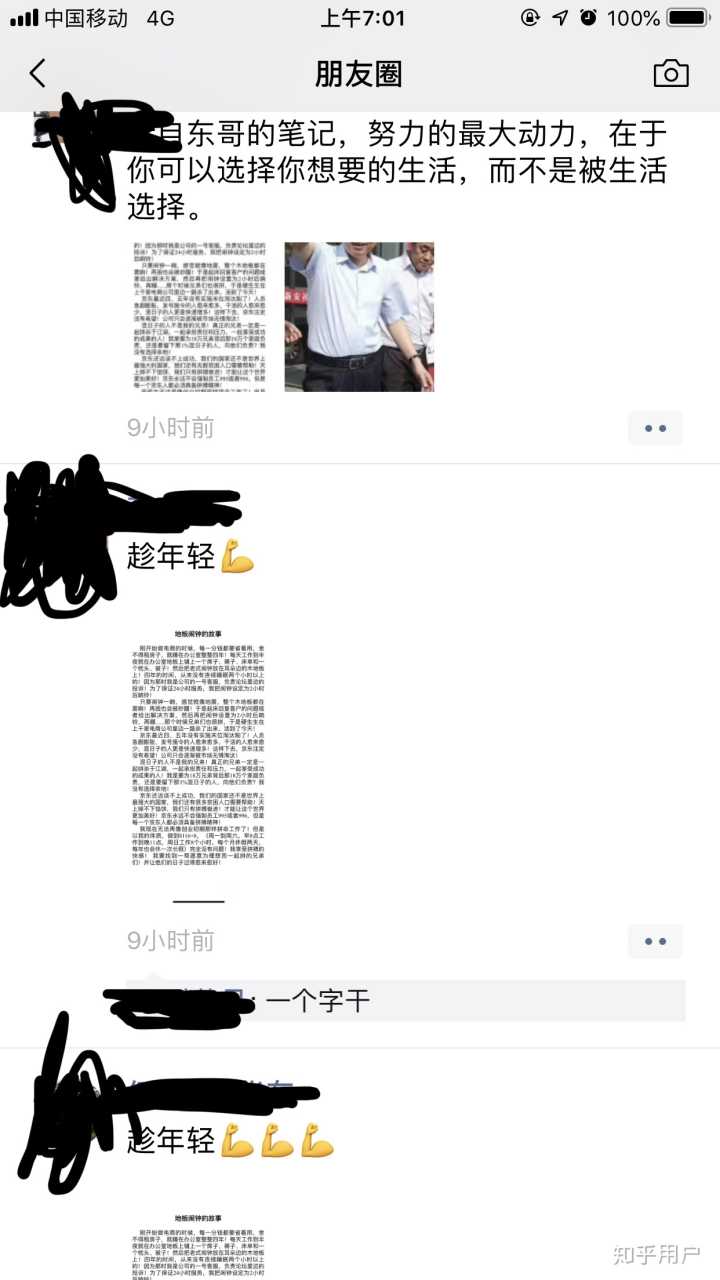This screenshot has height=1280, width=720.
Task: Go back from 朋友圈 feed
Action: [x=38, y=73]
